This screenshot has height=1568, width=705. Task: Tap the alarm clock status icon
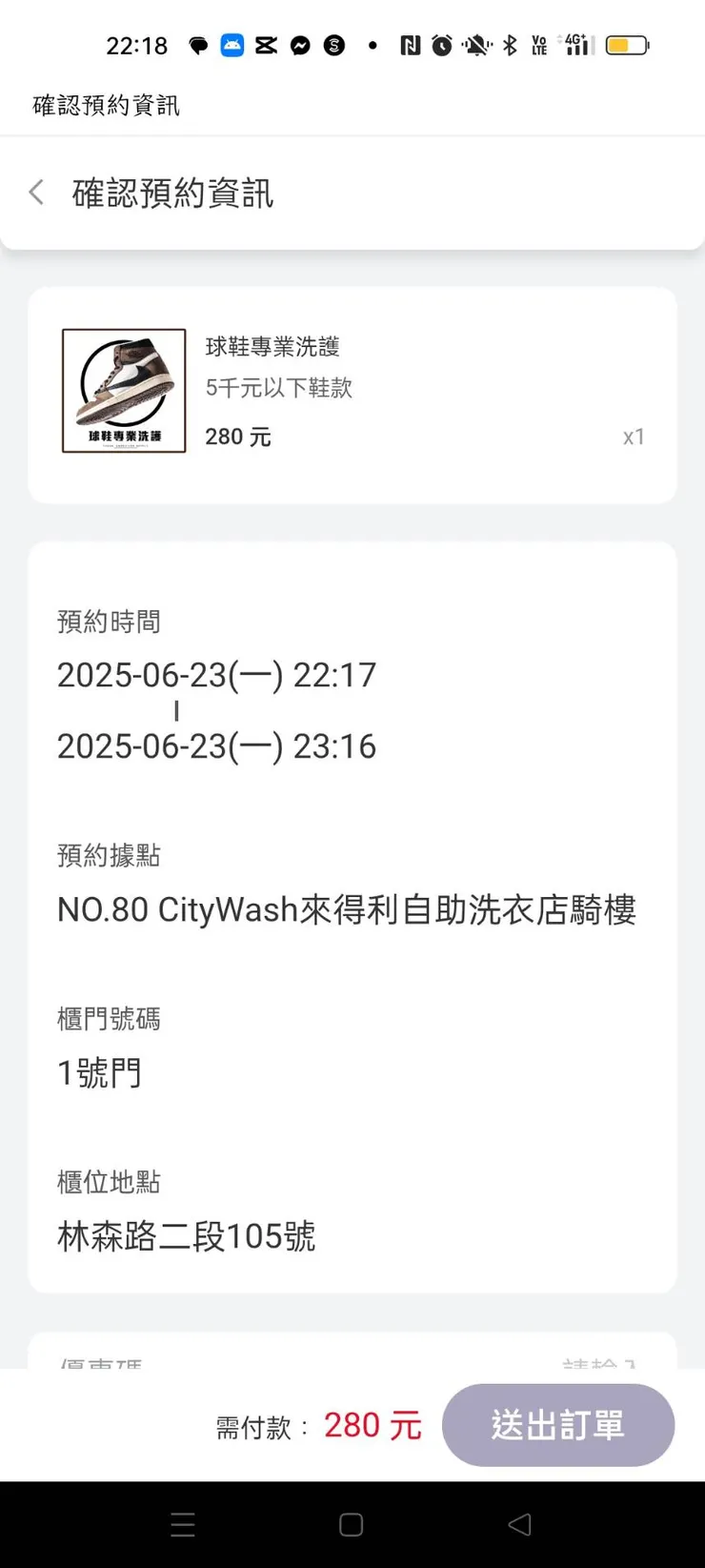440,46
